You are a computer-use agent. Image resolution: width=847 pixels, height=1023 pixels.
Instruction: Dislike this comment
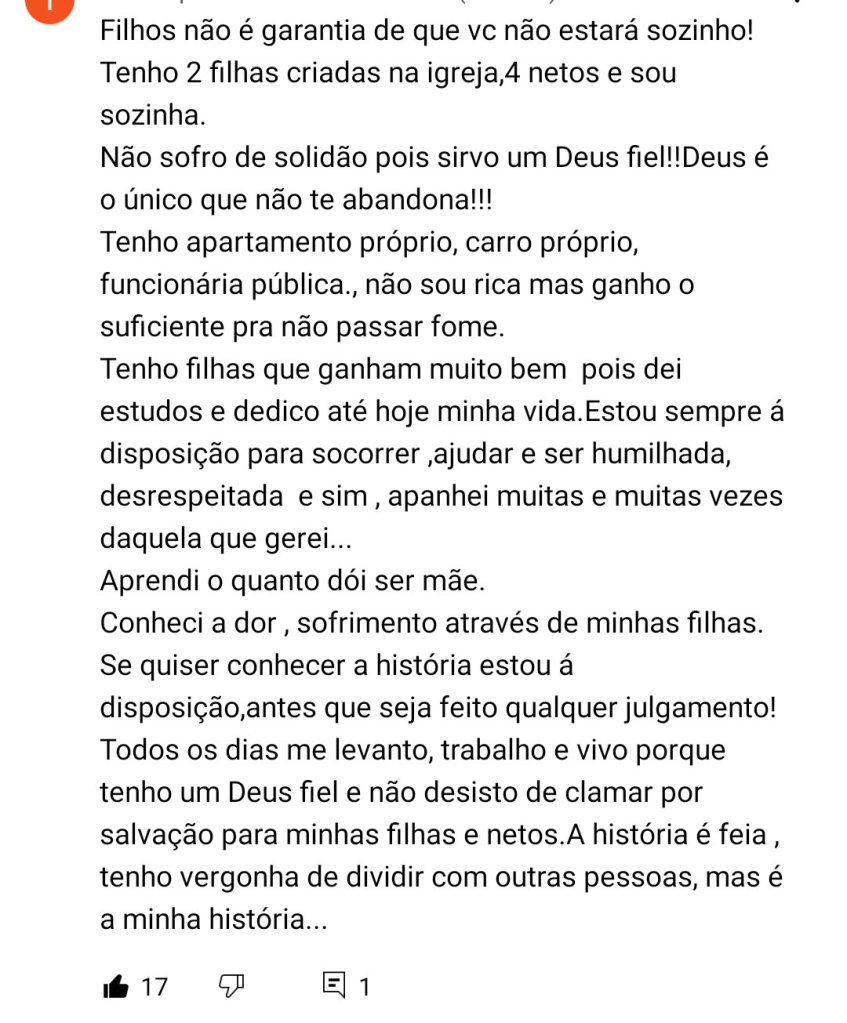tap(231, 986)
